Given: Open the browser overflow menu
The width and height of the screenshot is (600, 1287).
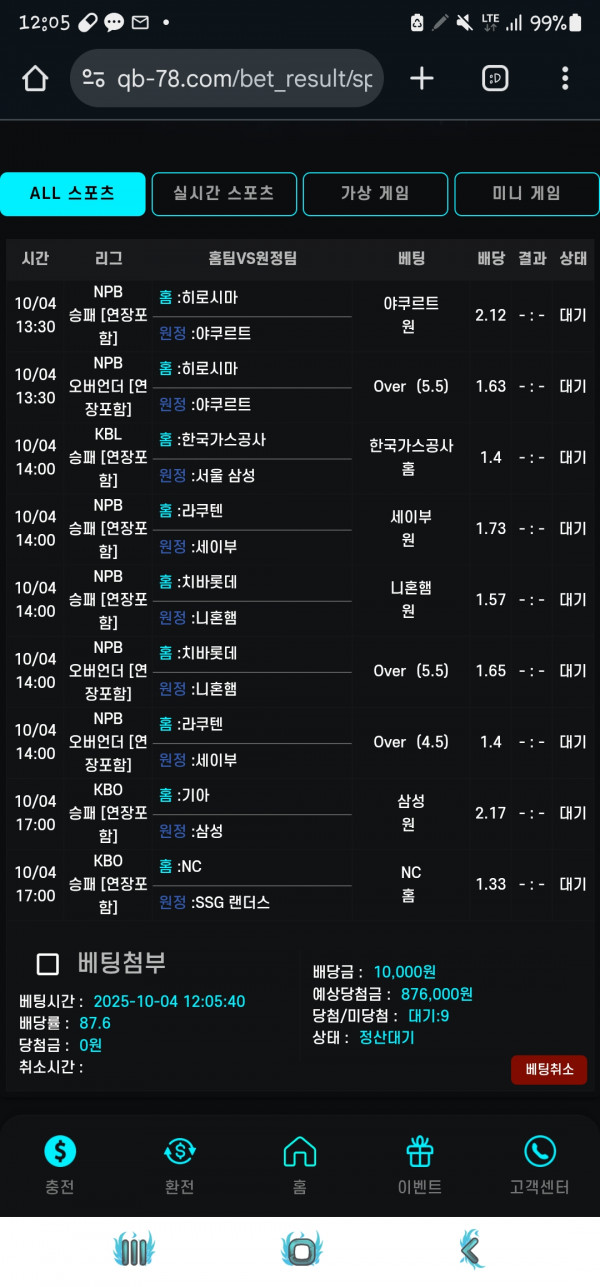Looking at the screenshot, I should coord(565,79).
